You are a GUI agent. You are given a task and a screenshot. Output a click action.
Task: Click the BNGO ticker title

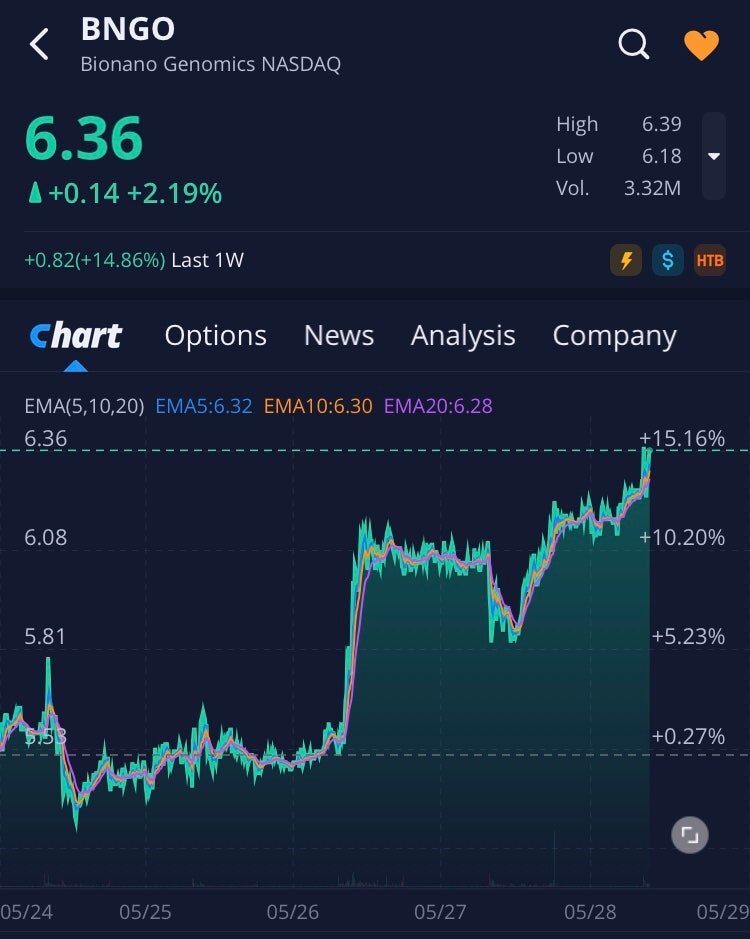point(128,28)
